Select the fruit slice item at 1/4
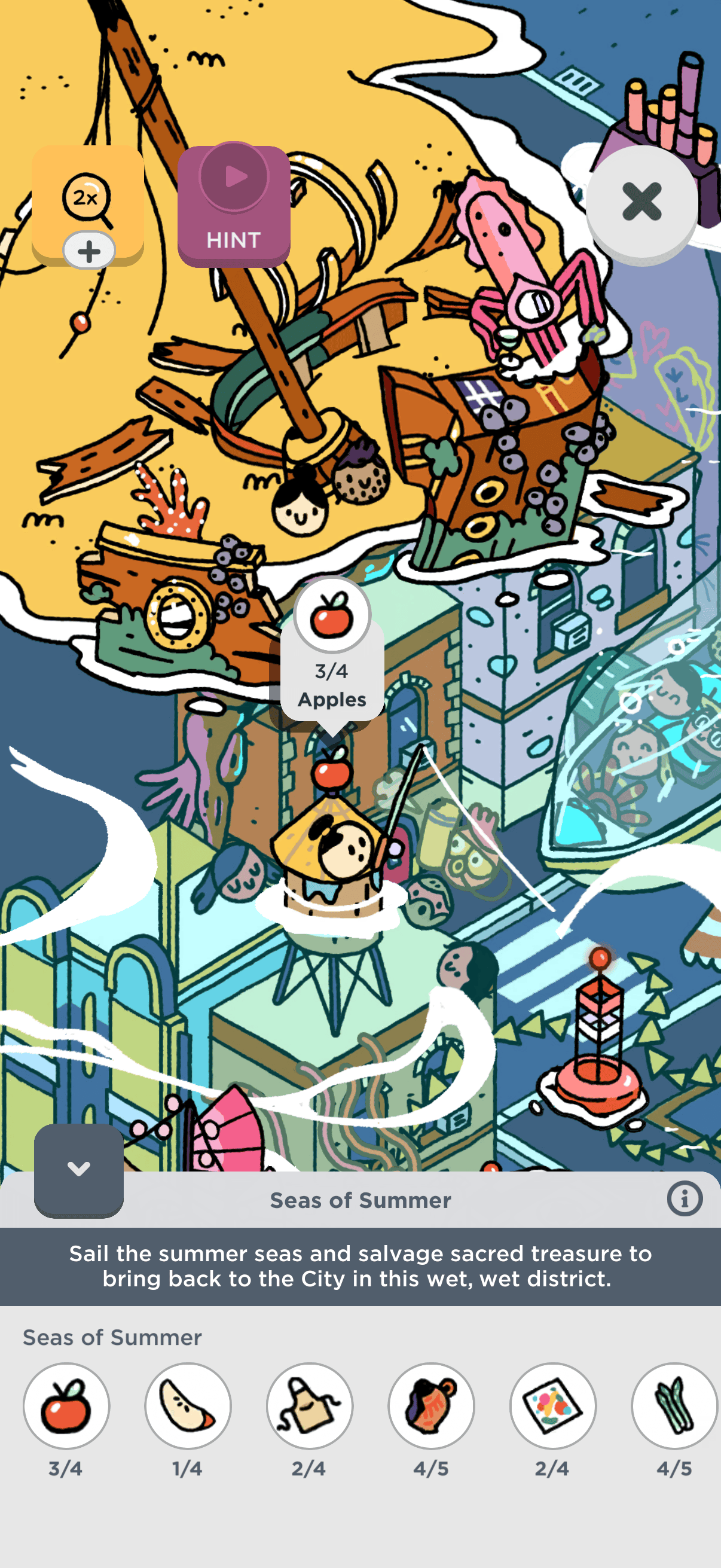 coord(188,1405)
